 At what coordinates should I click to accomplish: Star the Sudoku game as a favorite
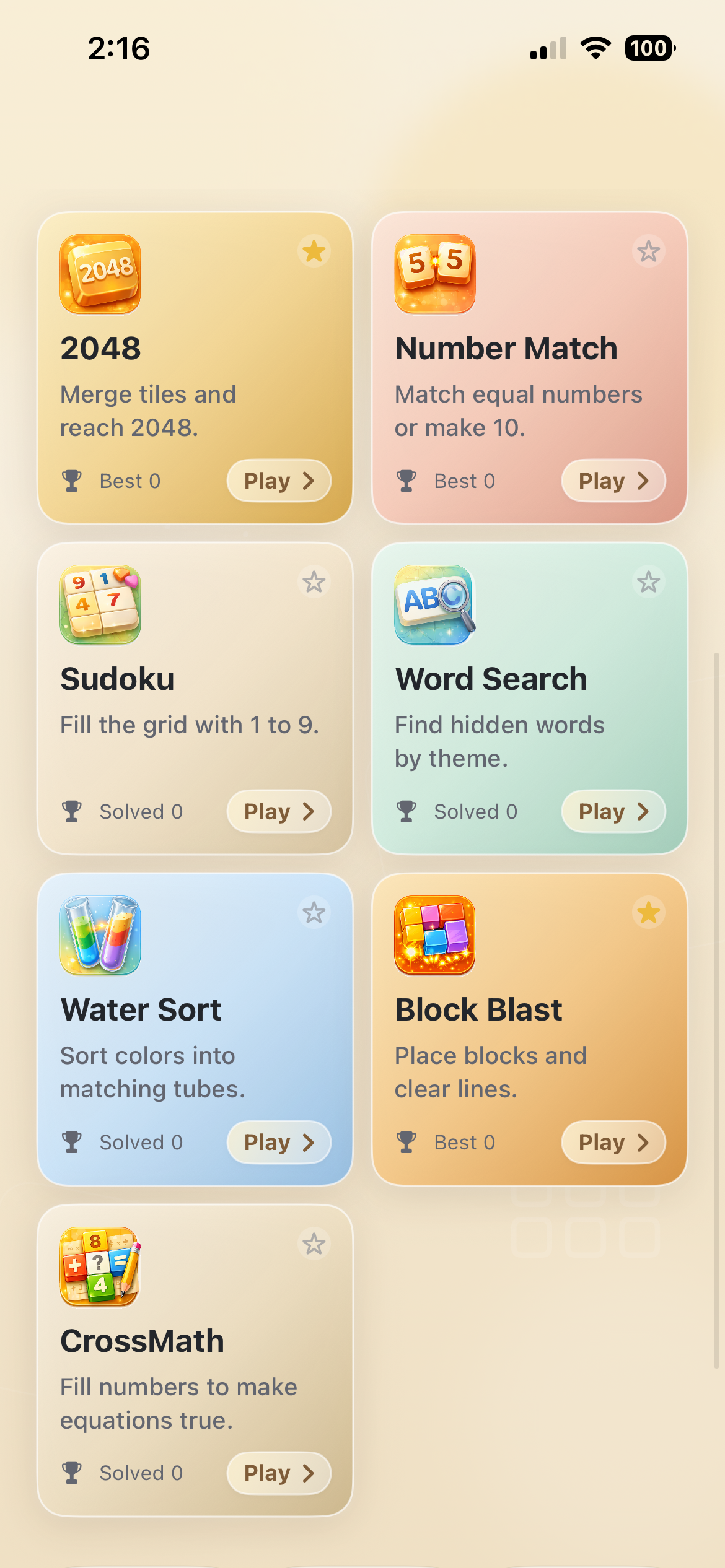point(314,582)
